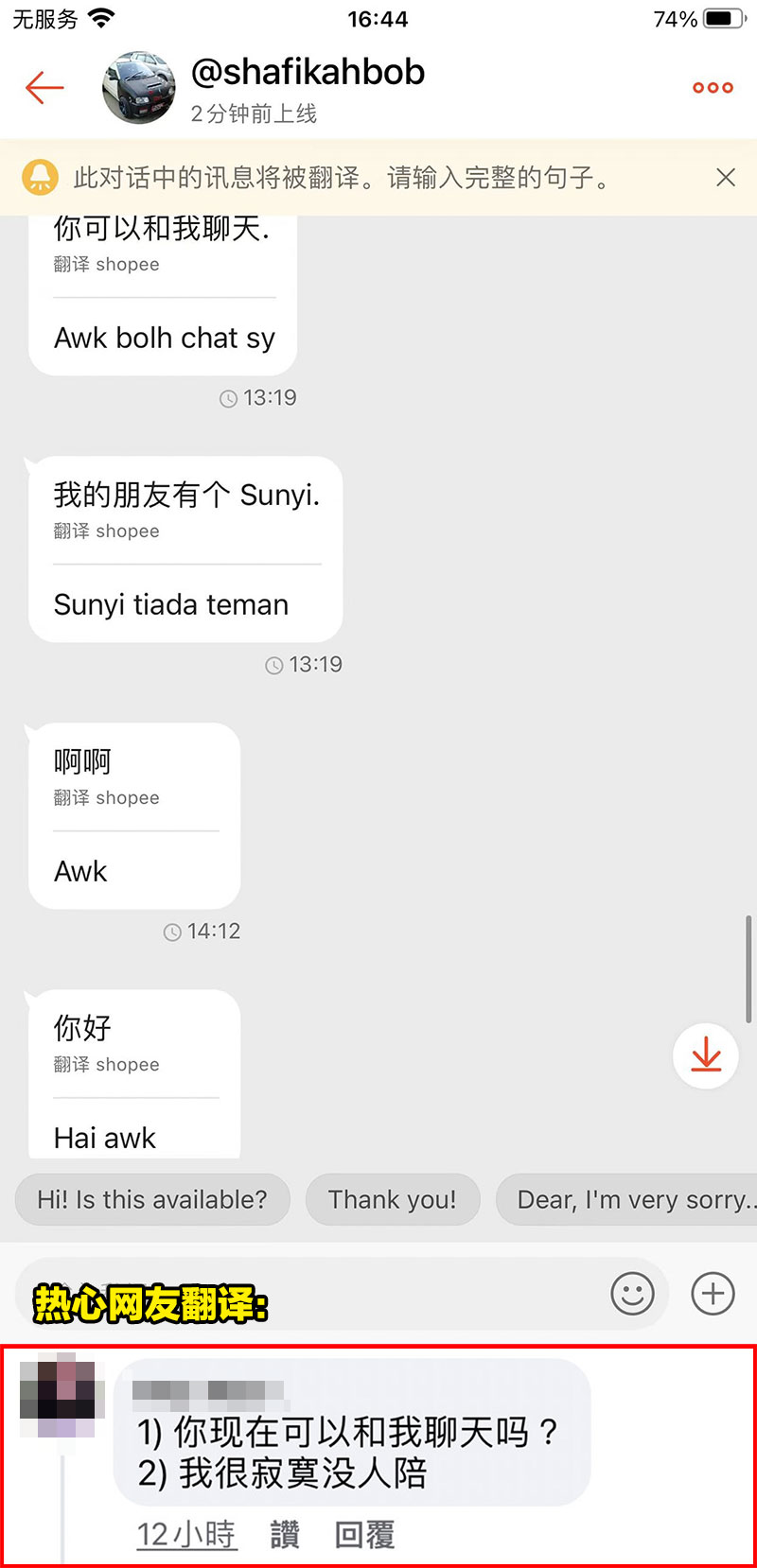
Task: Jump to the latest message with the down arrow
Action: point(706,1055)
